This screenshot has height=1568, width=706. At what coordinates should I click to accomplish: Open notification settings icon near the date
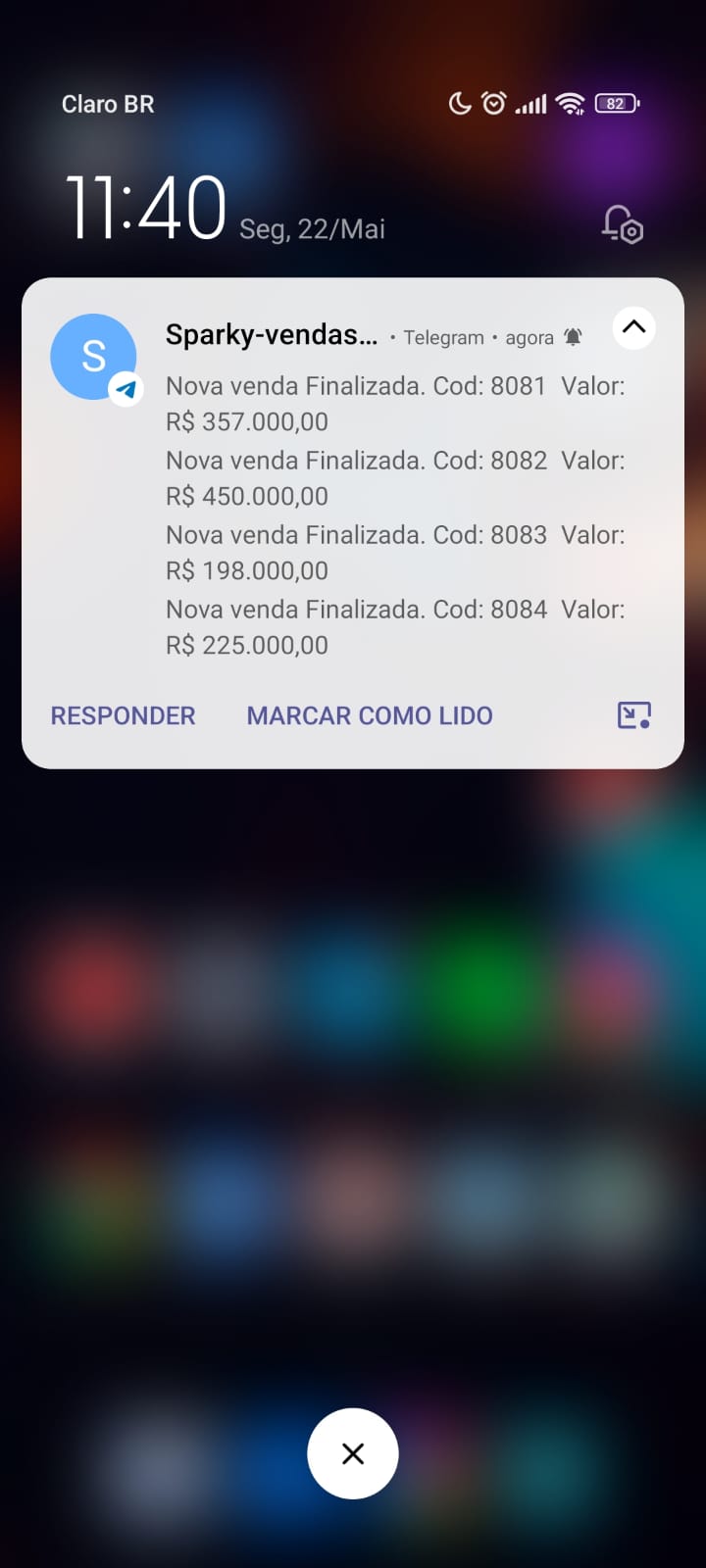[622, 224]
